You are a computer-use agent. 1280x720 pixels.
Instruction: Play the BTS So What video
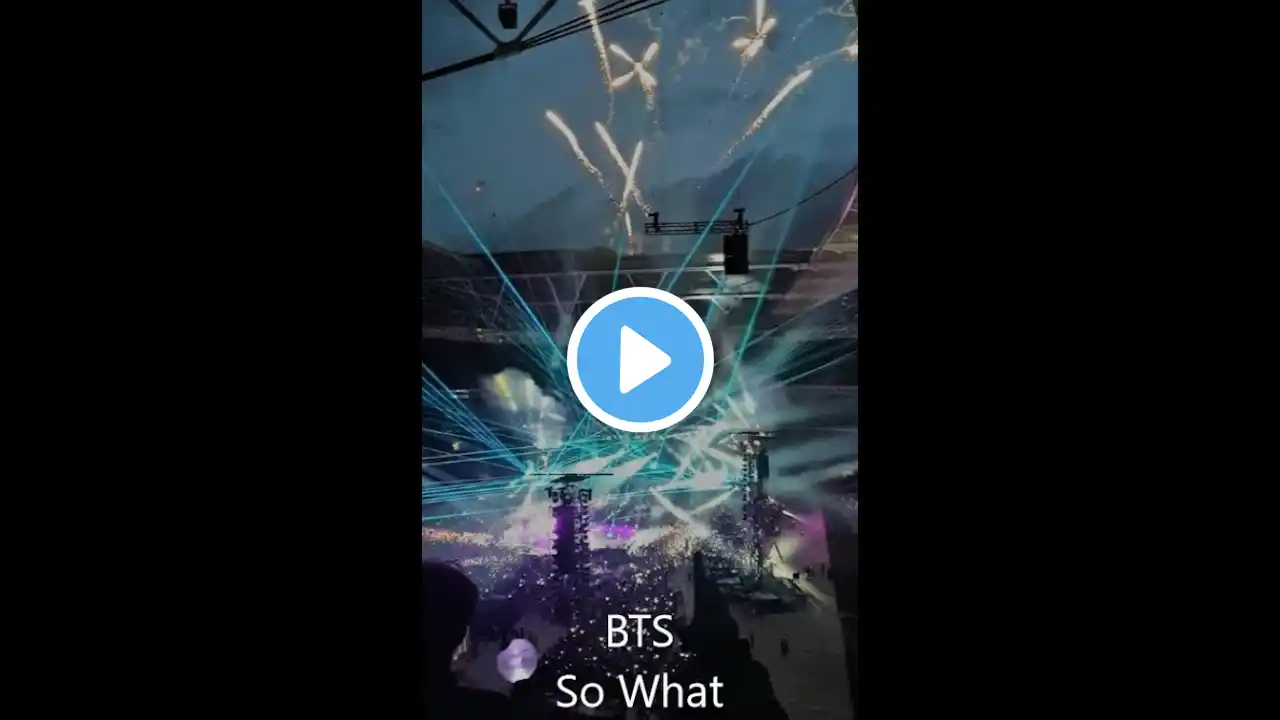click(640, 360)
